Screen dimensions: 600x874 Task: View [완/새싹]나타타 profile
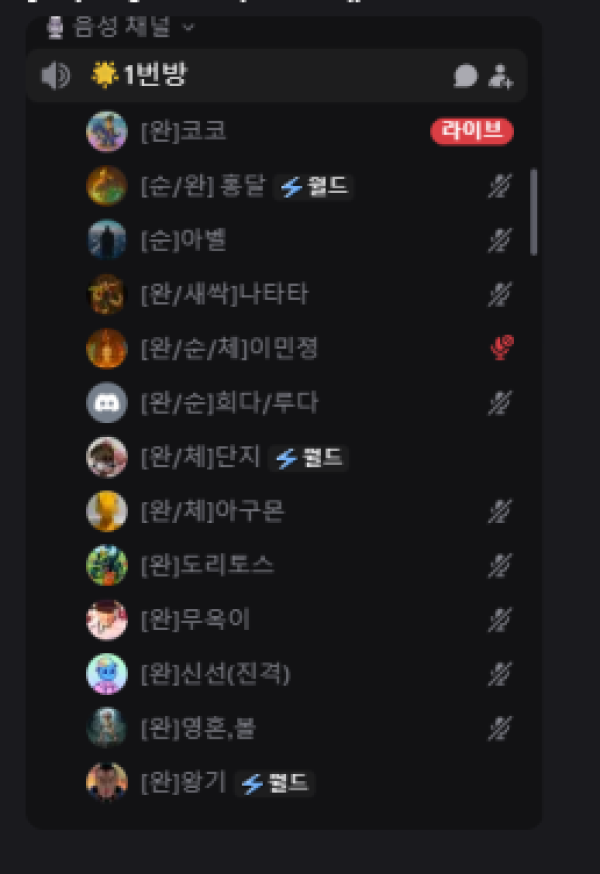click(x=224, y=294)
